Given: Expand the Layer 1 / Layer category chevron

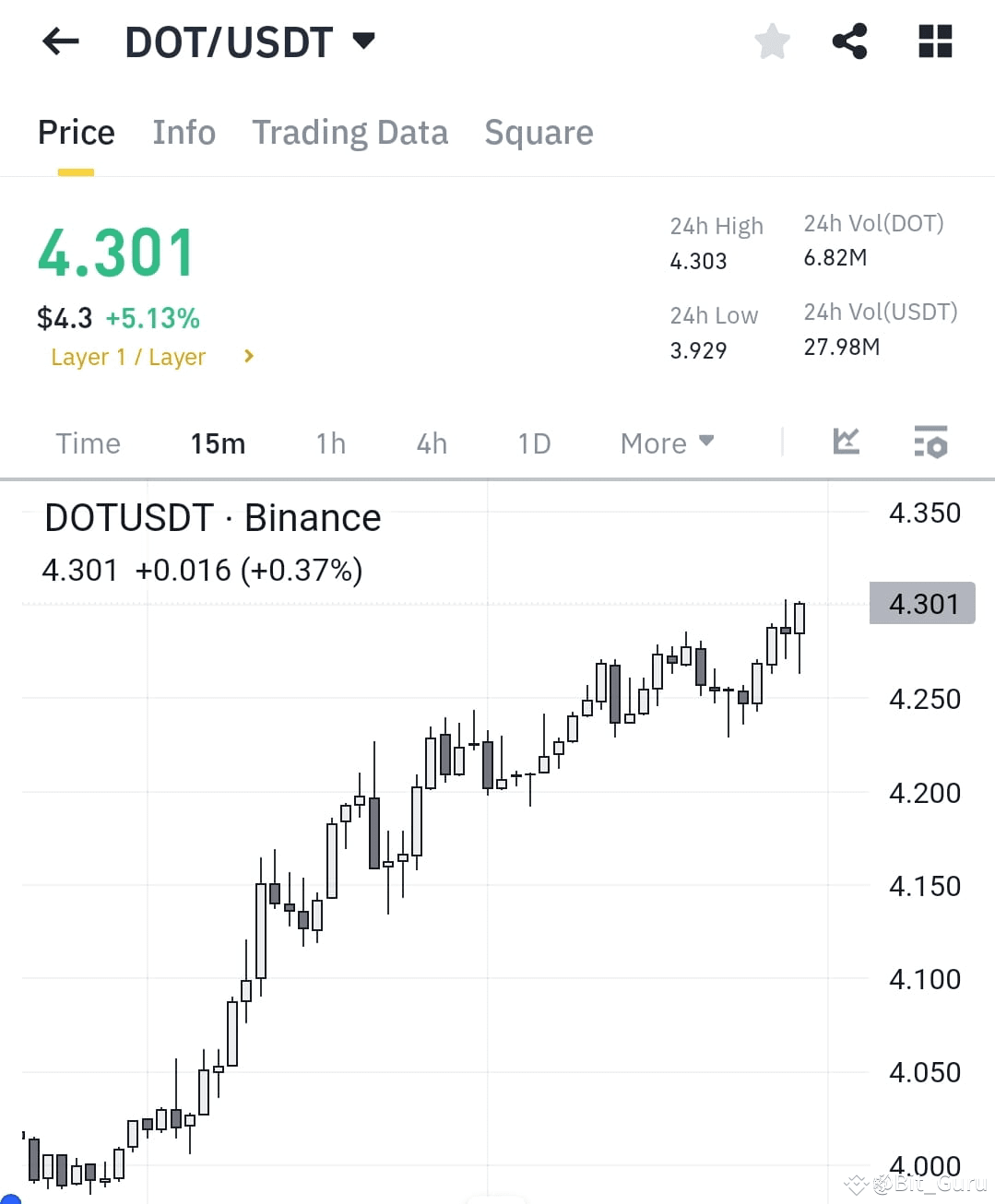Looking at the screenshot, I should click(247, 357).
